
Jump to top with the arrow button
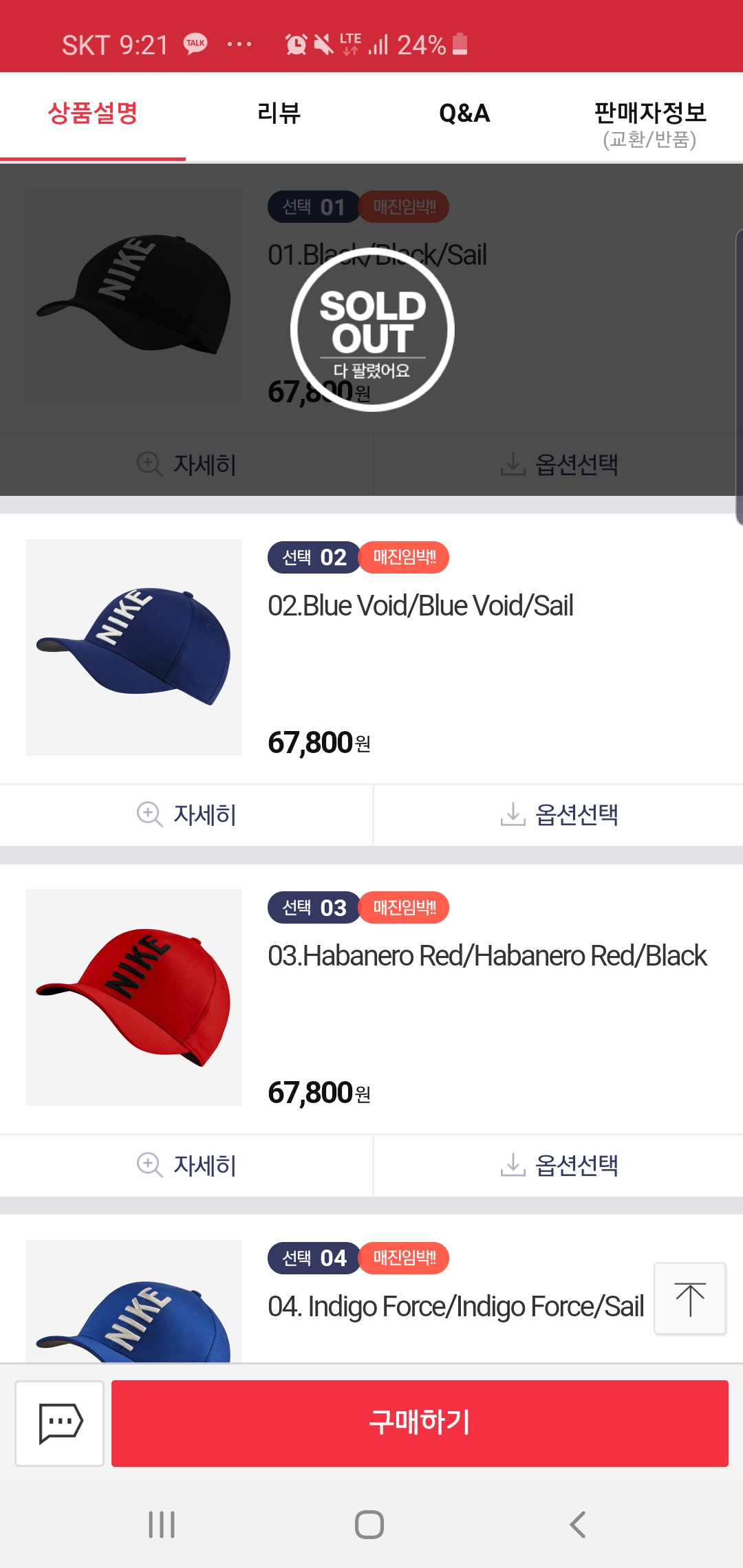pos(689,1298)
